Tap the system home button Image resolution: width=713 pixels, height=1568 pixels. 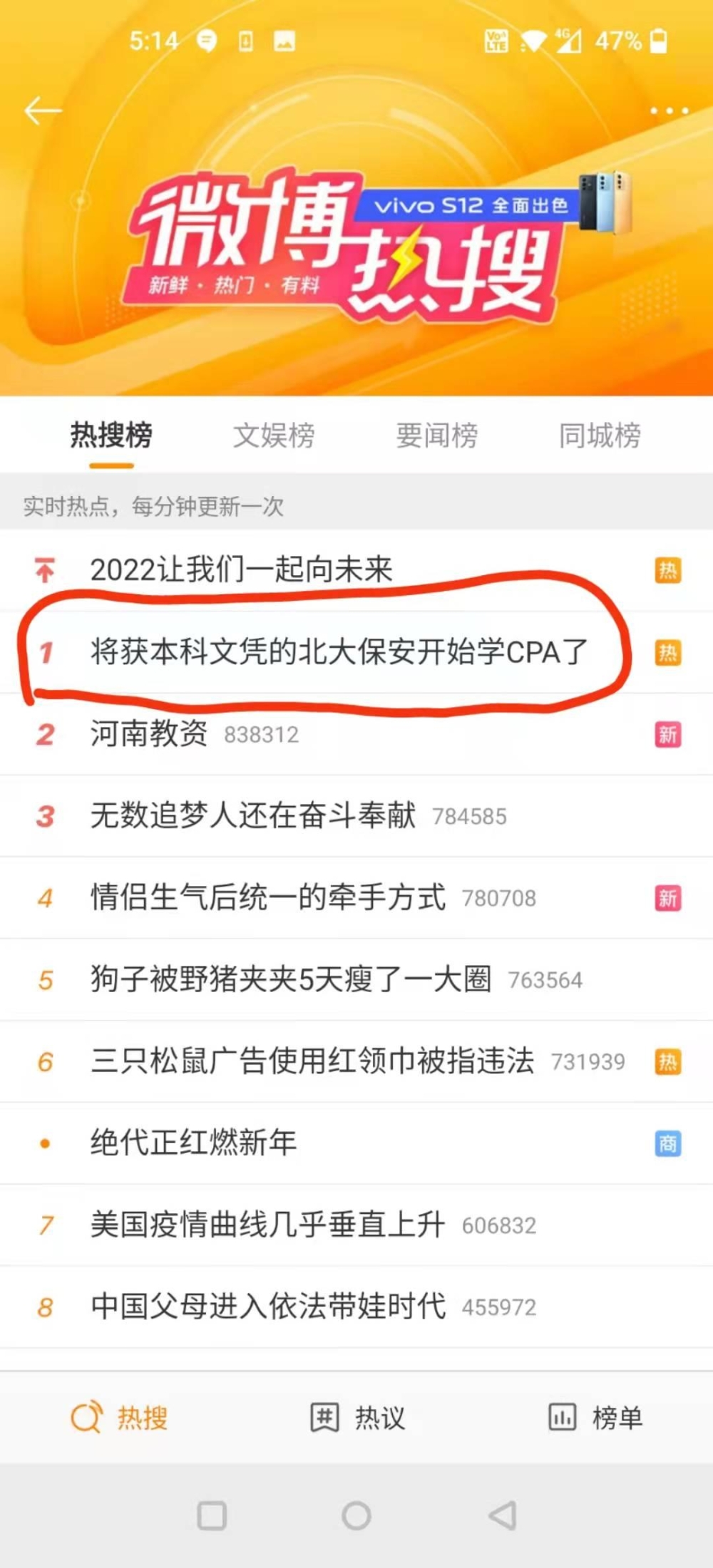(356, 1516)
